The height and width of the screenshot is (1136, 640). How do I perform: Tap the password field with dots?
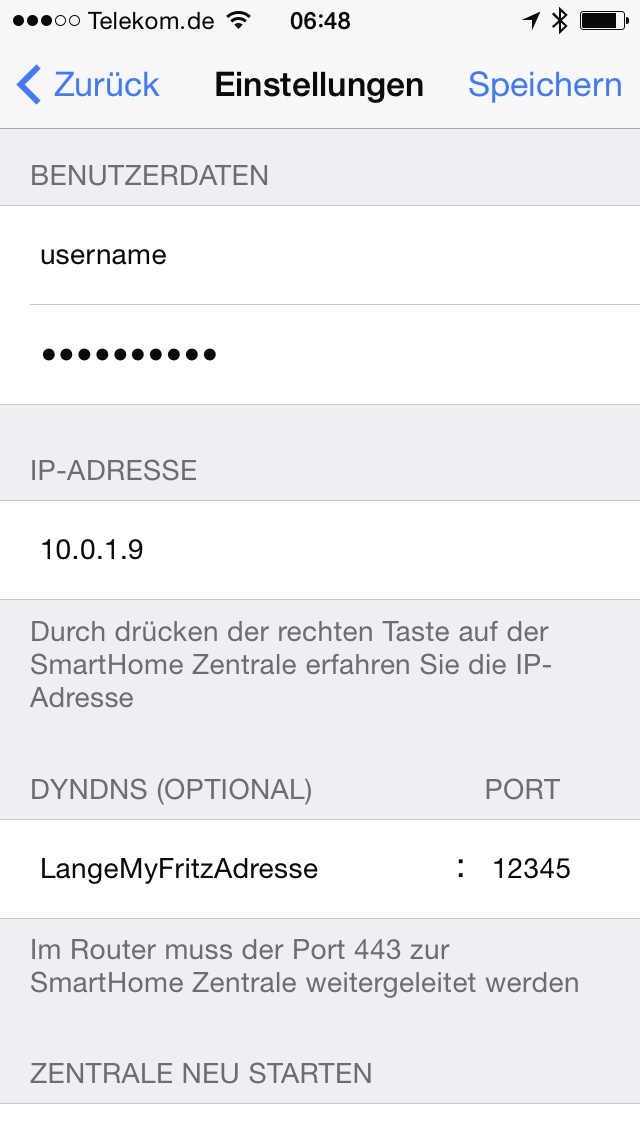pos(335,354)
